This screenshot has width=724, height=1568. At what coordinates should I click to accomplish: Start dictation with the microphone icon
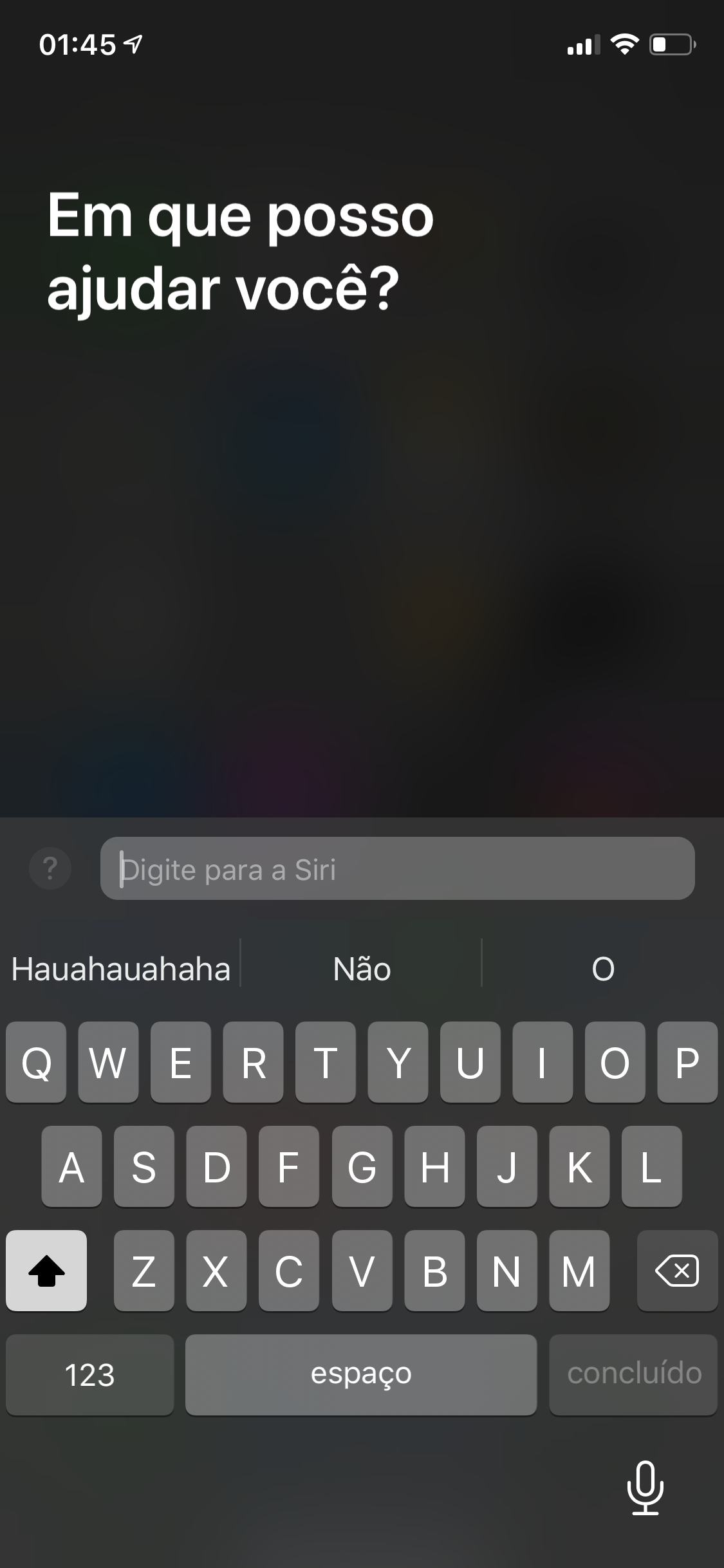click(645, 1488)
